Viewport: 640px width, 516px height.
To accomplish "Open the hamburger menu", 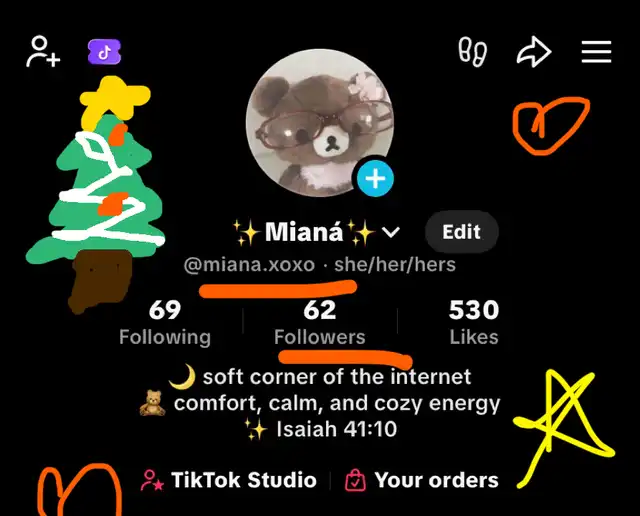I will point(596,52).
